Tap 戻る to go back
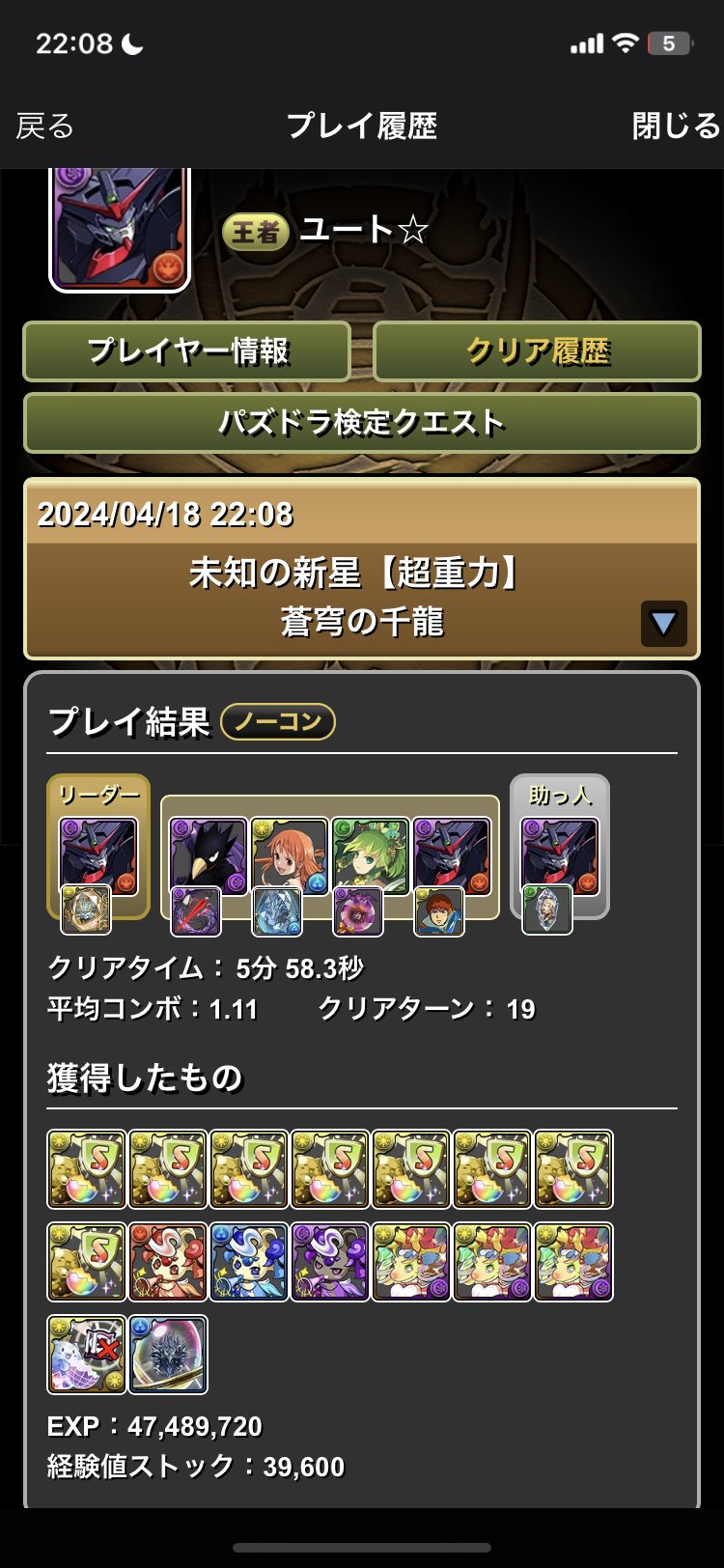 pyautogui.click(x=45, y=126)
